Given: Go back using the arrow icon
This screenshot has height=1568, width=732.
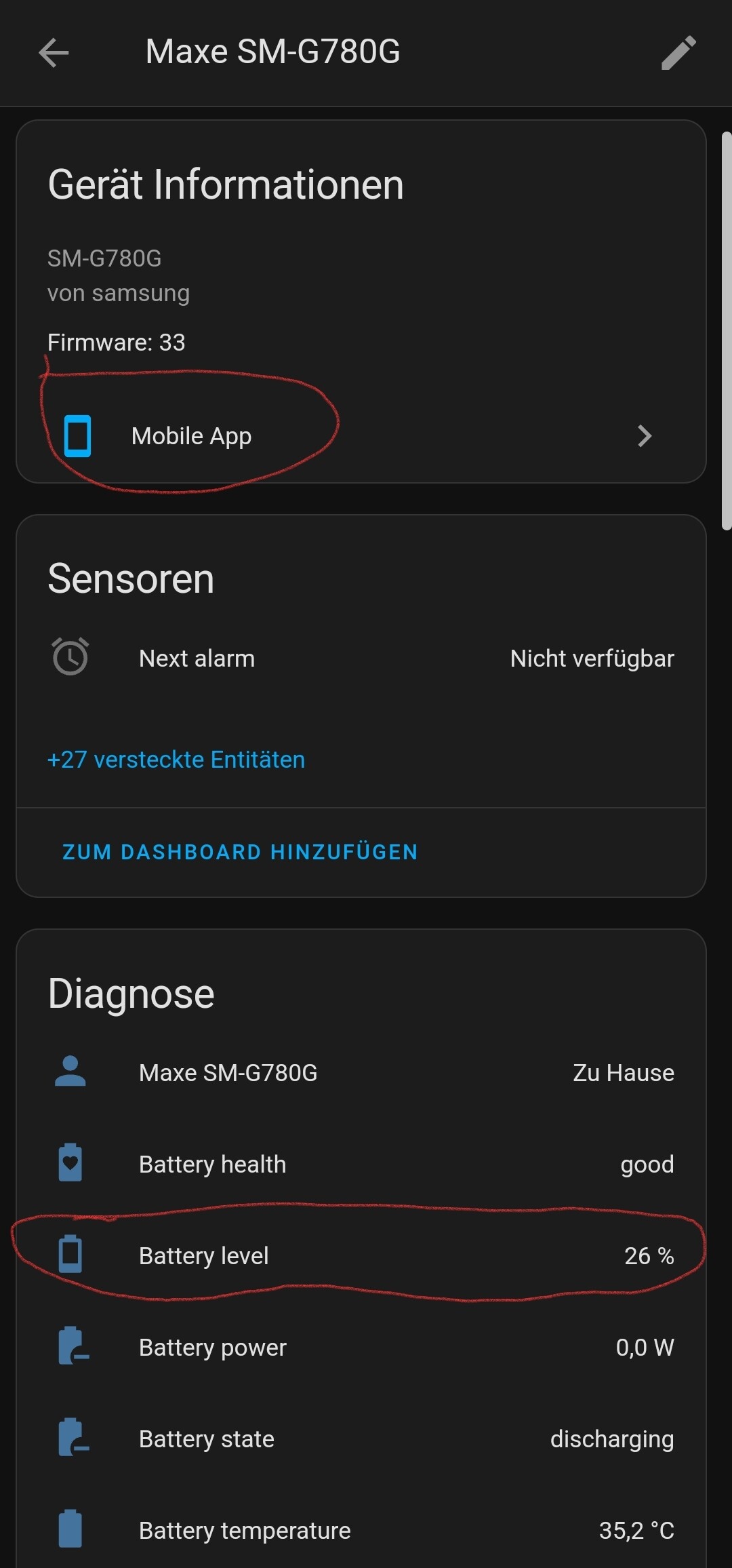Looking at the screenshot, I should pyautogui.click(x=54, y=53).
